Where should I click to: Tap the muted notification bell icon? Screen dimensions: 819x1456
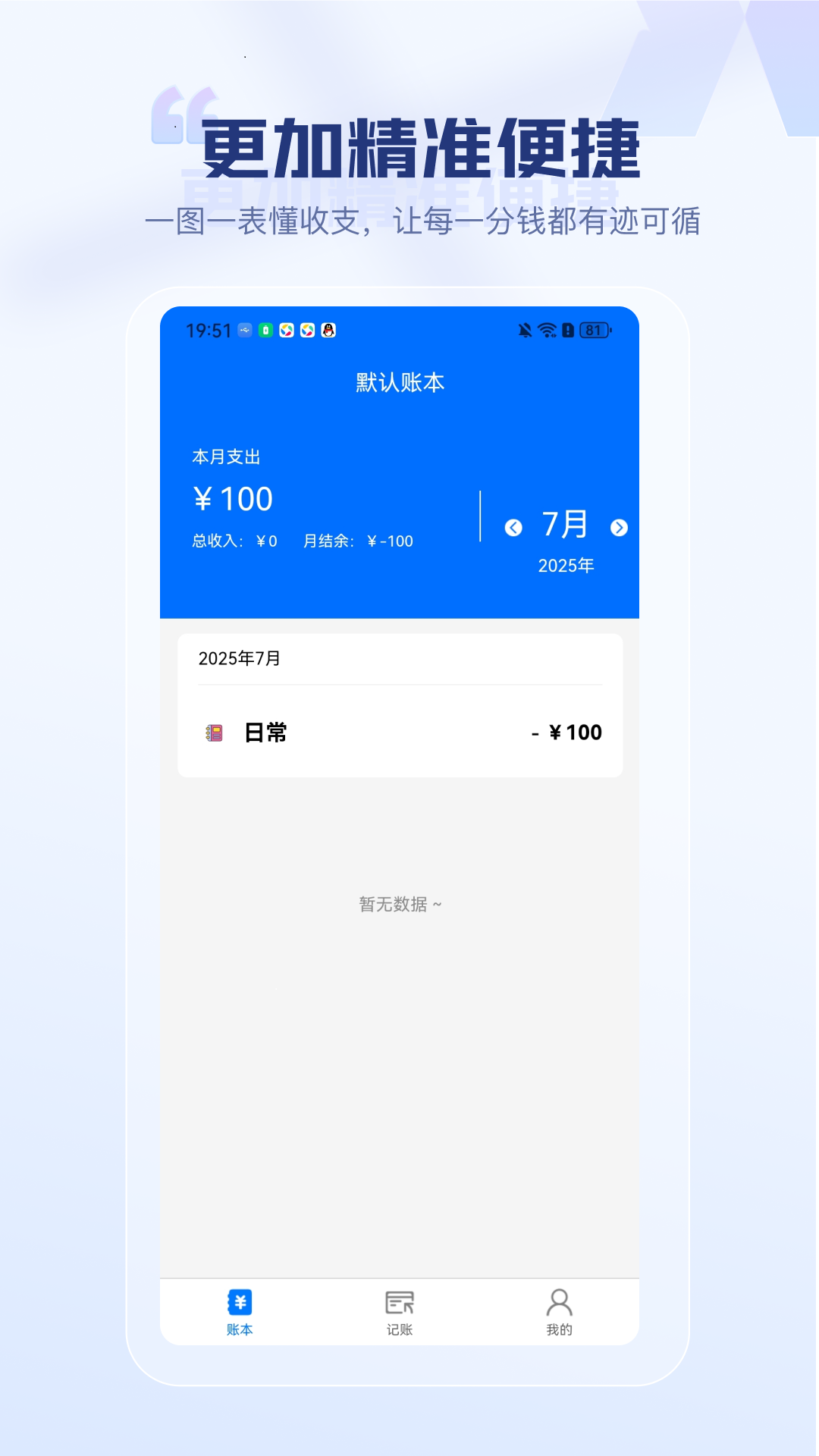pyautogui.click(x=522, y=330)
